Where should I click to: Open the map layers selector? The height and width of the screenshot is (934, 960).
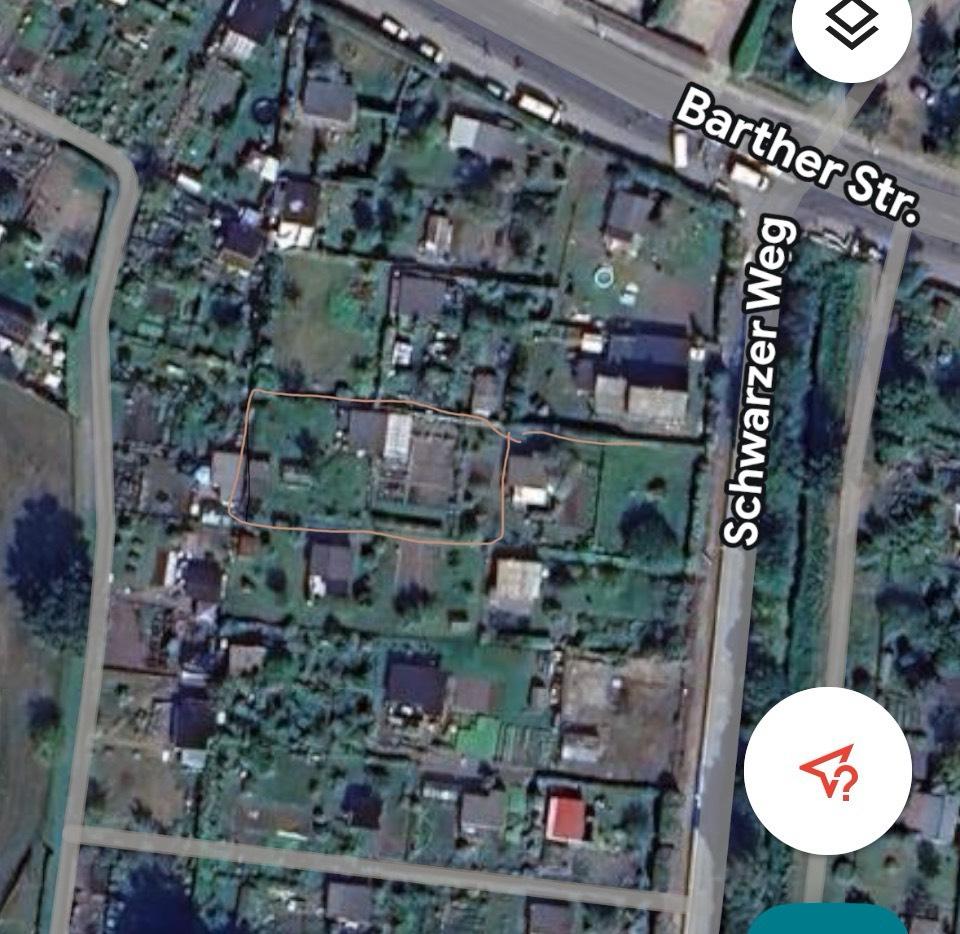851,26
